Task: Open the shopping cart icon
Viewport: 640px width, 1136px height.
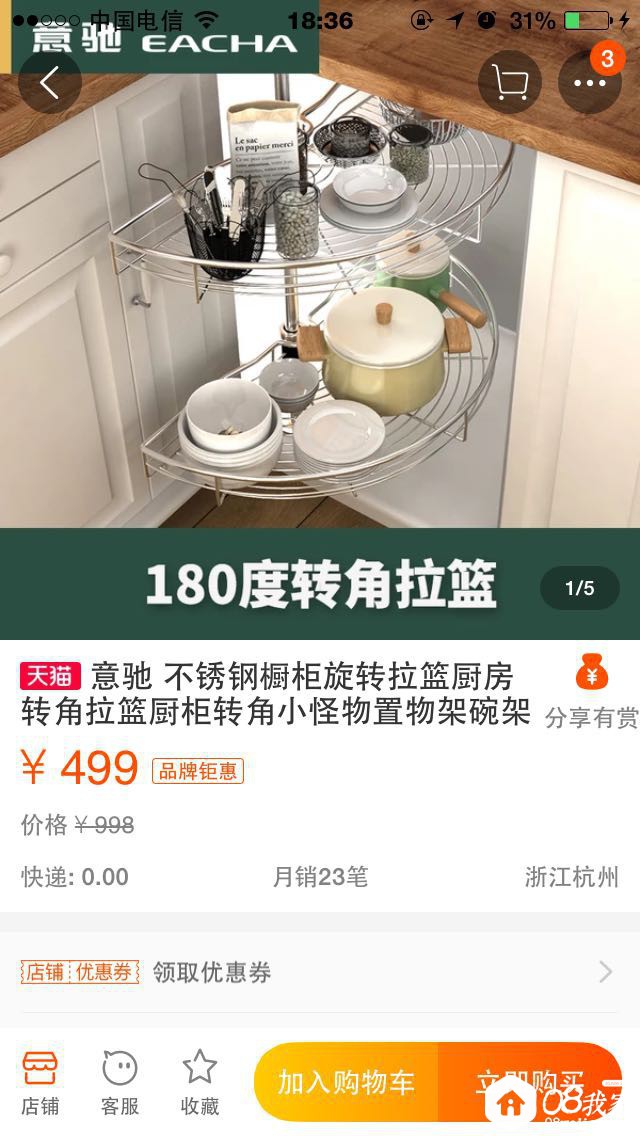Action: [510, 82]
